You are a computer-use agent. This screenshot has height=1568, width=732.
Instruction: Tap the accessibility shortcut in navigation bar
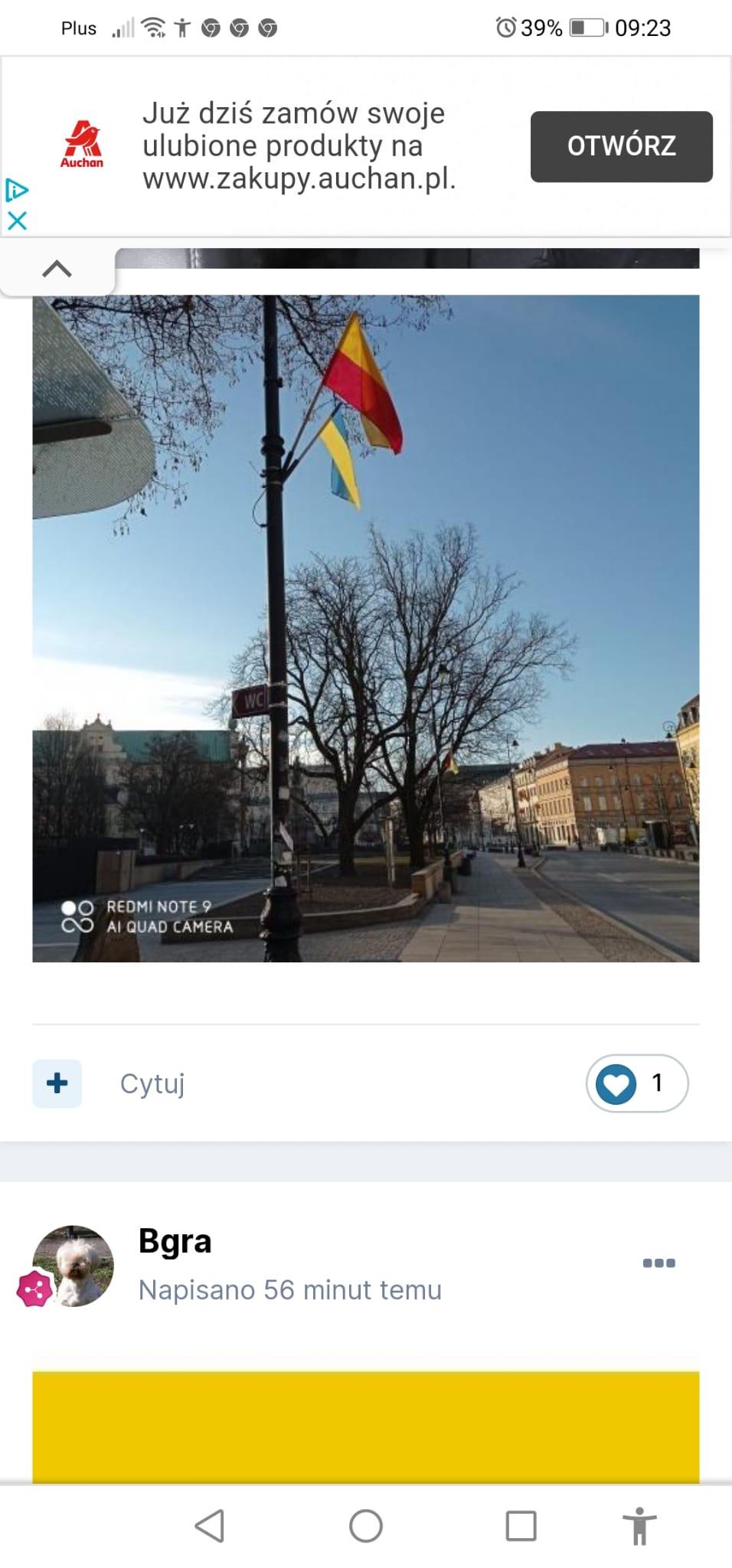pos(639,1526)
